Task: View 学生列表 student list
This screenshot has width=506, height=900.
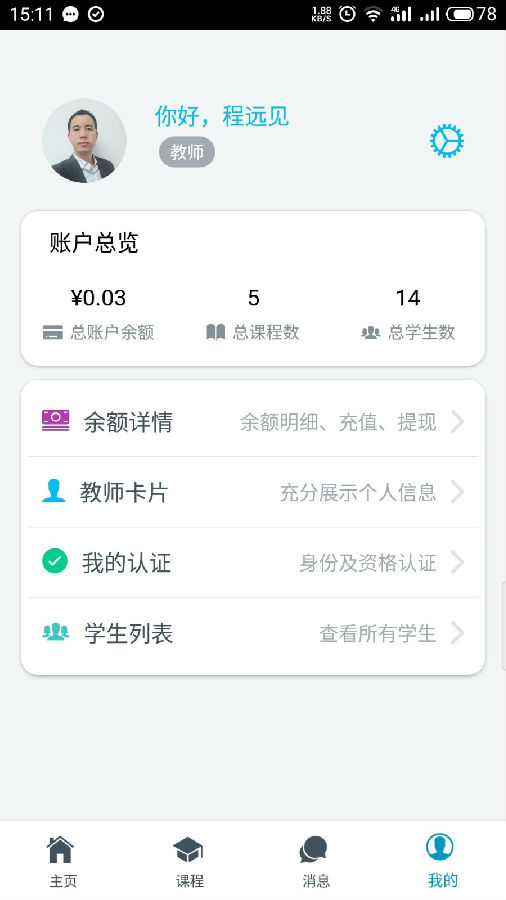Action: [x=253, y=634]
